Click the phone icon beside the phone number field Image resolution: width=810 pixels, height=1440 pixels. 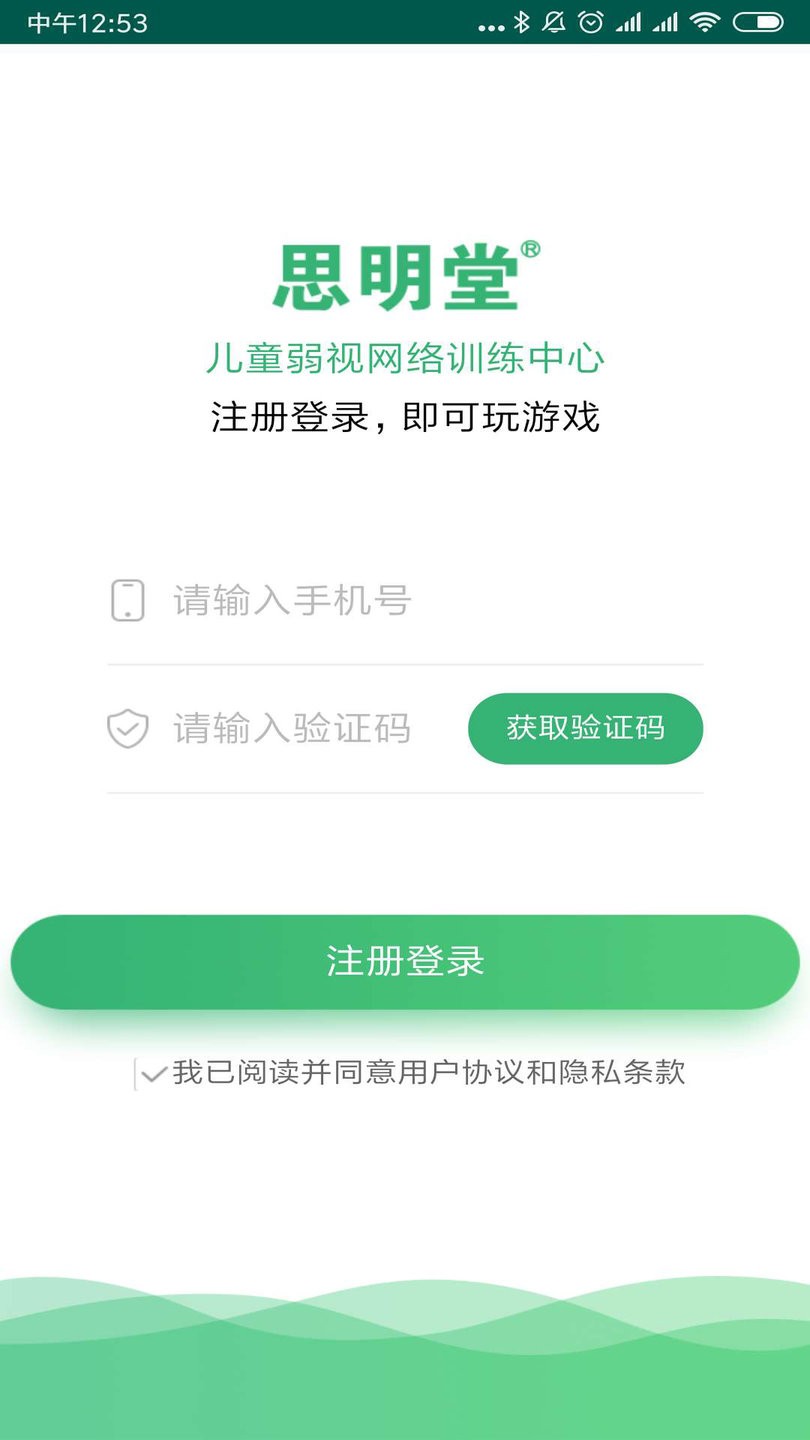(x=127, y=601)
